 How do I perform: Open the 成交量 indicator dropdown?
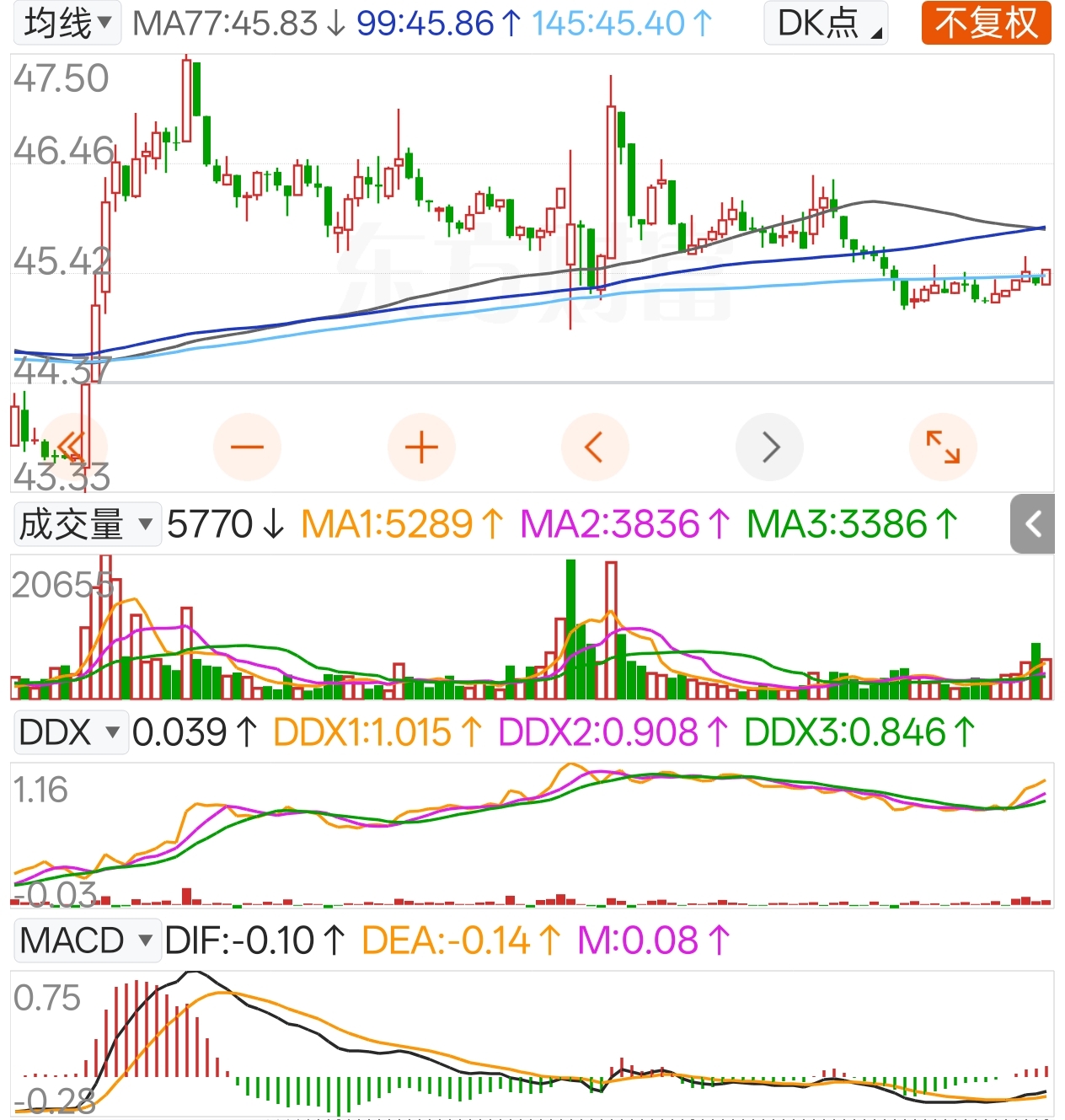87,524
